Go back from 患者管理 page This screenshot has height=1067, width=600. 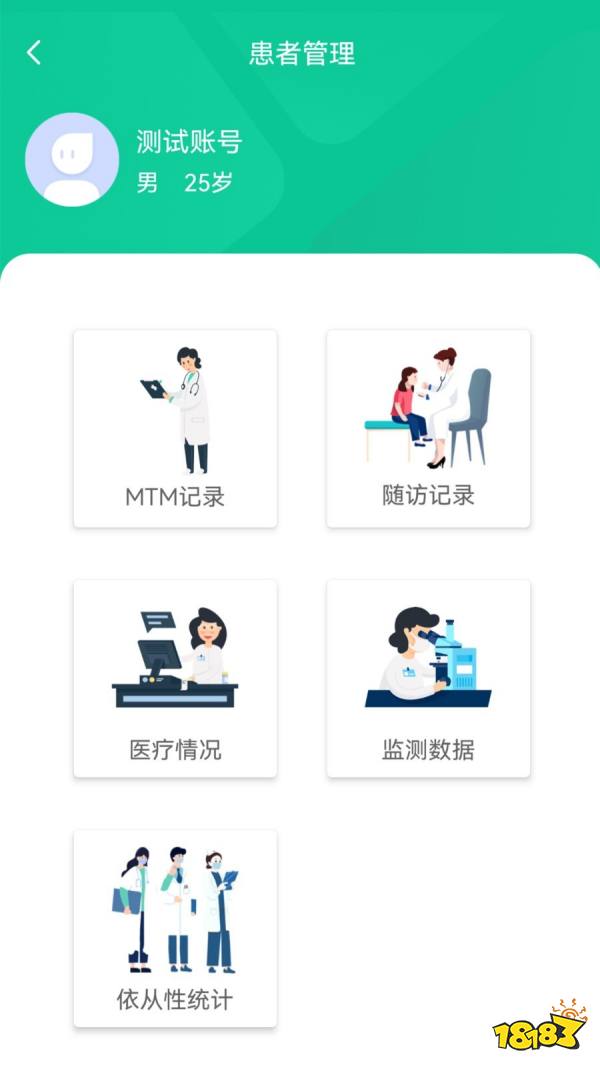[x=34, y=53]
